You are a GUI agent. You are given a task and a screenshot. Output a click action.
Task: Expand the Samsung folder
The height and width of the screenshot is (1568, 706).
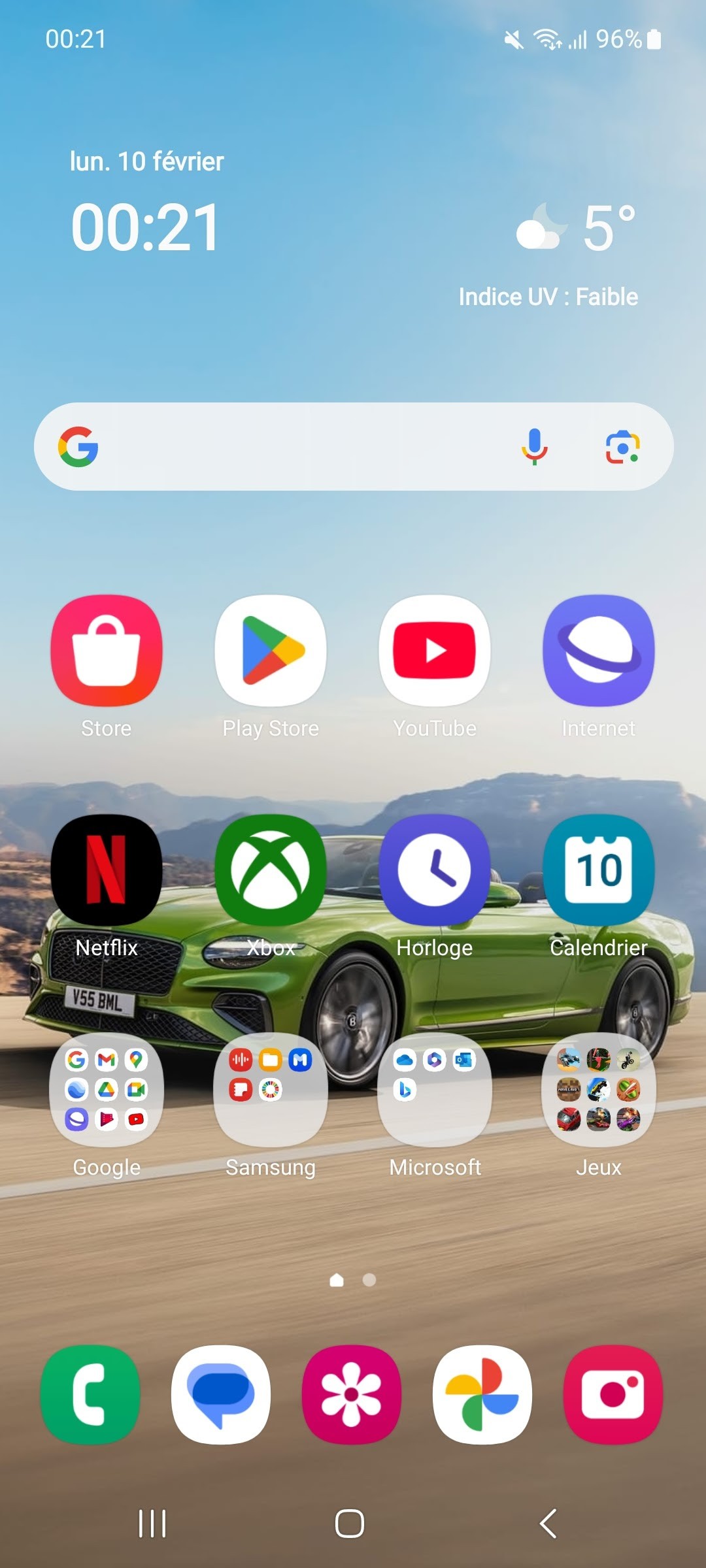click(x=271, y=1089)
